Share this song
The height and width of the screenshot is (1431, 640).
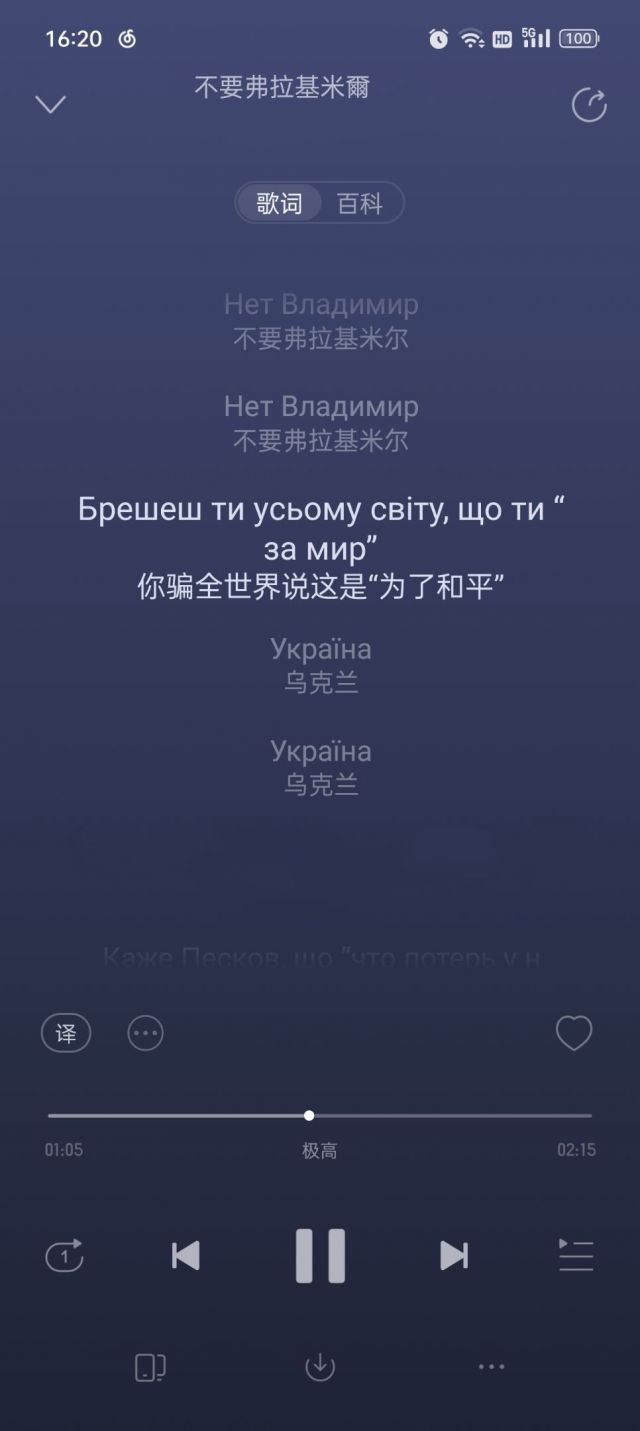[x=589, y=105]
